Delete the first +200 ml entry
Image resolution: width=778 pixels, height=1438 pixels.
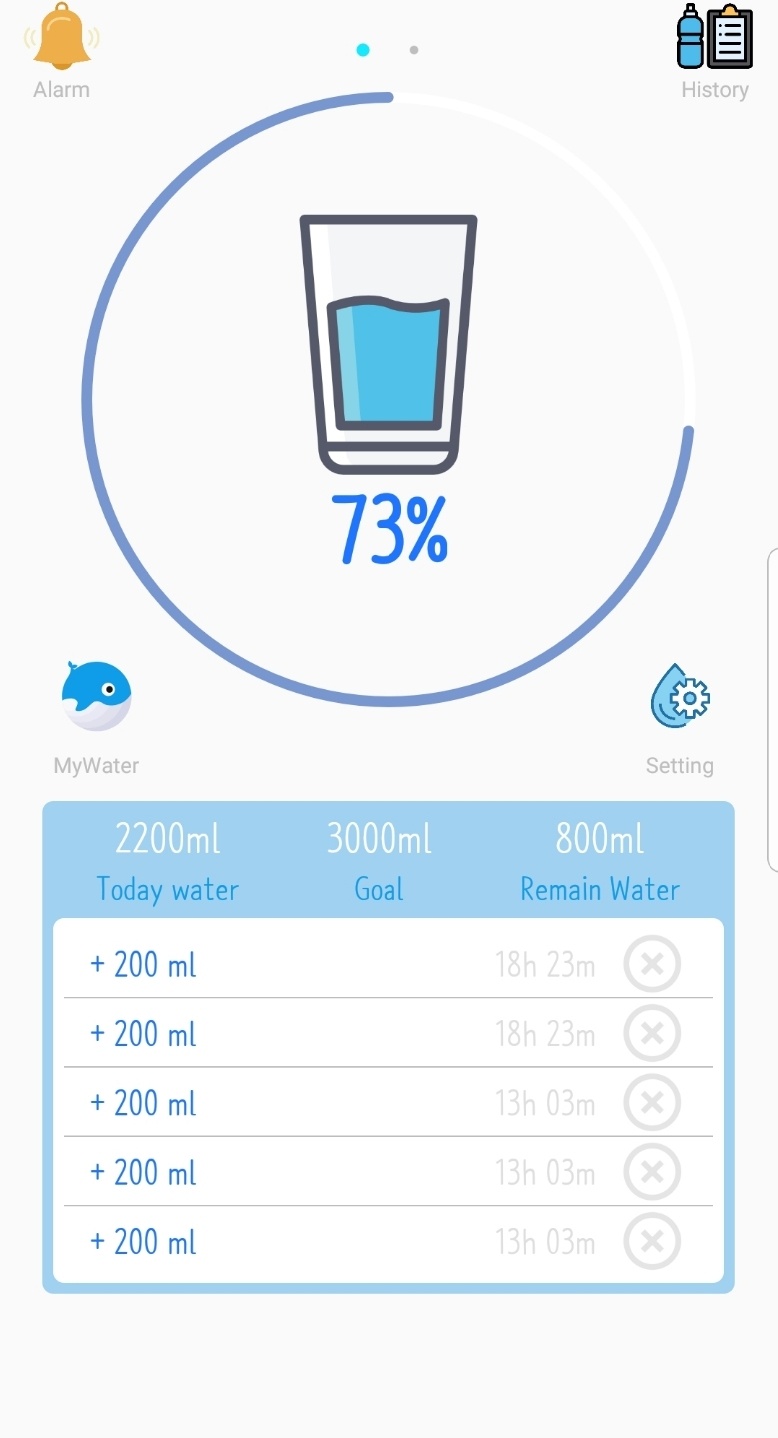coord(652,963)
